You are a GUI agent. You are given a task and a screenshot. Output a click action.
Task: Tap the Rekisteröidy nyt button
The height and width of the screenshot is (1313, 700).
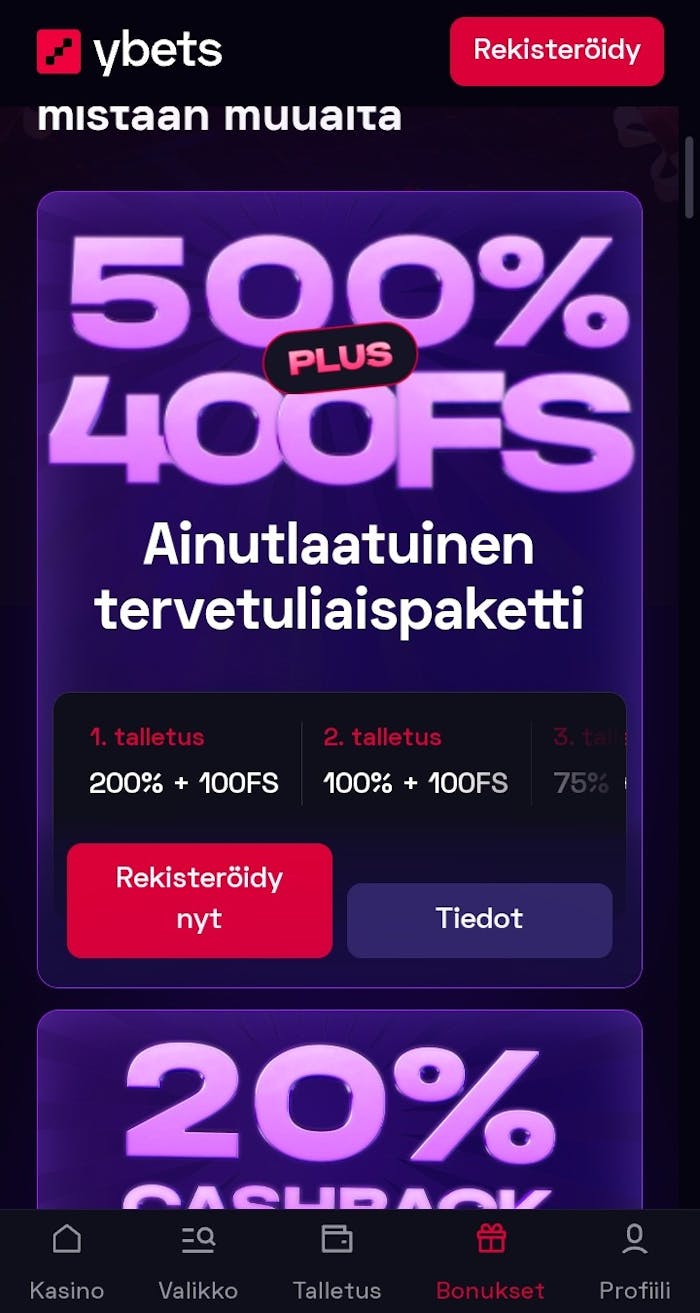[x=199, y=900]
